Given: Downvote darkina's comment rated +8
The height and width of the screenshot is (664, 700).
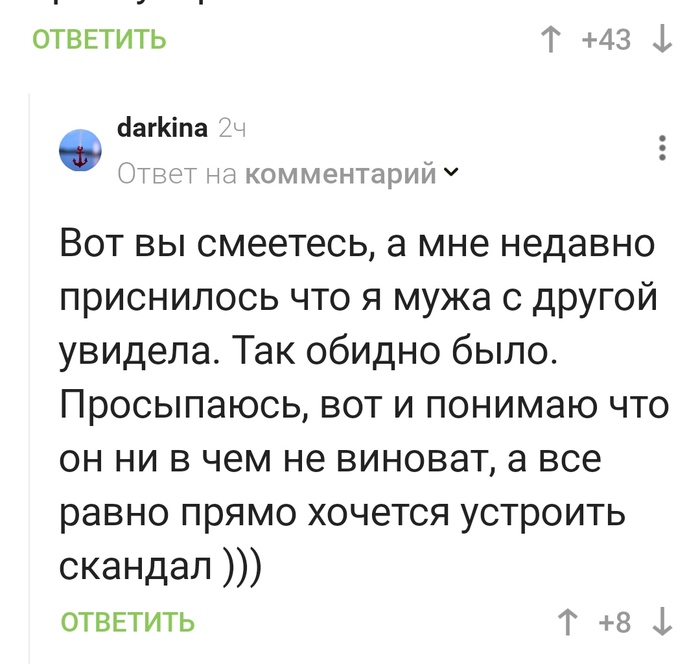Looking at the screenshot, I should [x=661, y=622].
